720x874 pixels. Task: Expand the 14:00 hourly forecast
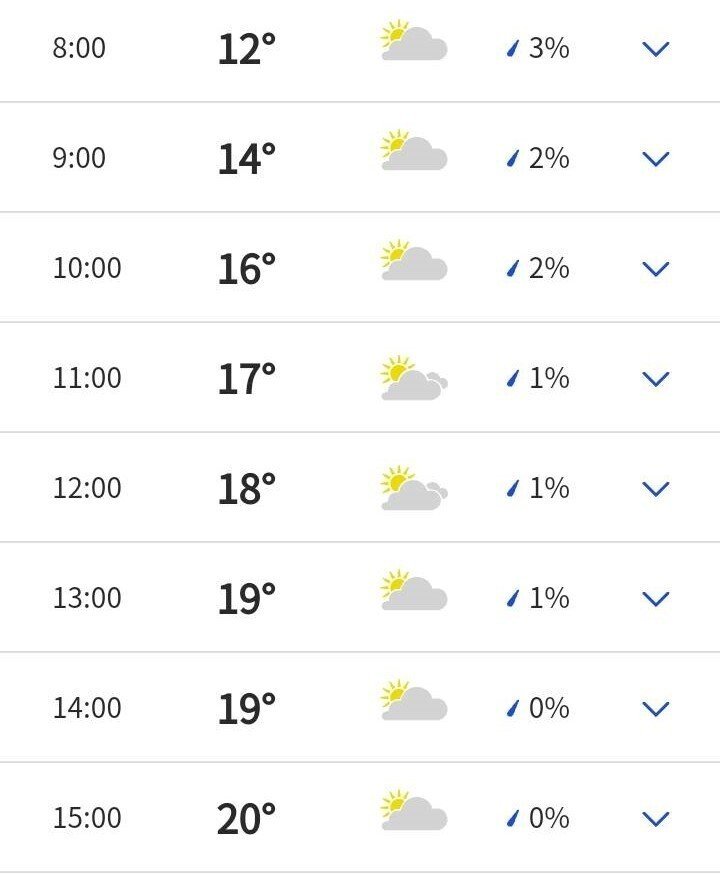[x=655, y=709]
